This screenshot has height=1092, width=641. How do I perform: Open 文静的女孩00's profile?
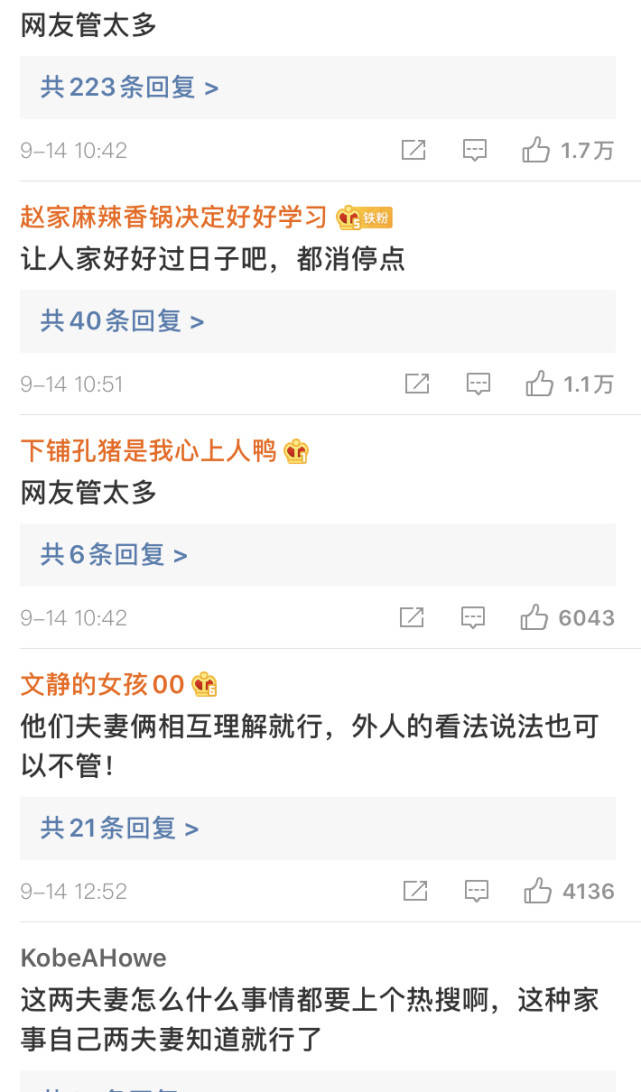(102, 684)
